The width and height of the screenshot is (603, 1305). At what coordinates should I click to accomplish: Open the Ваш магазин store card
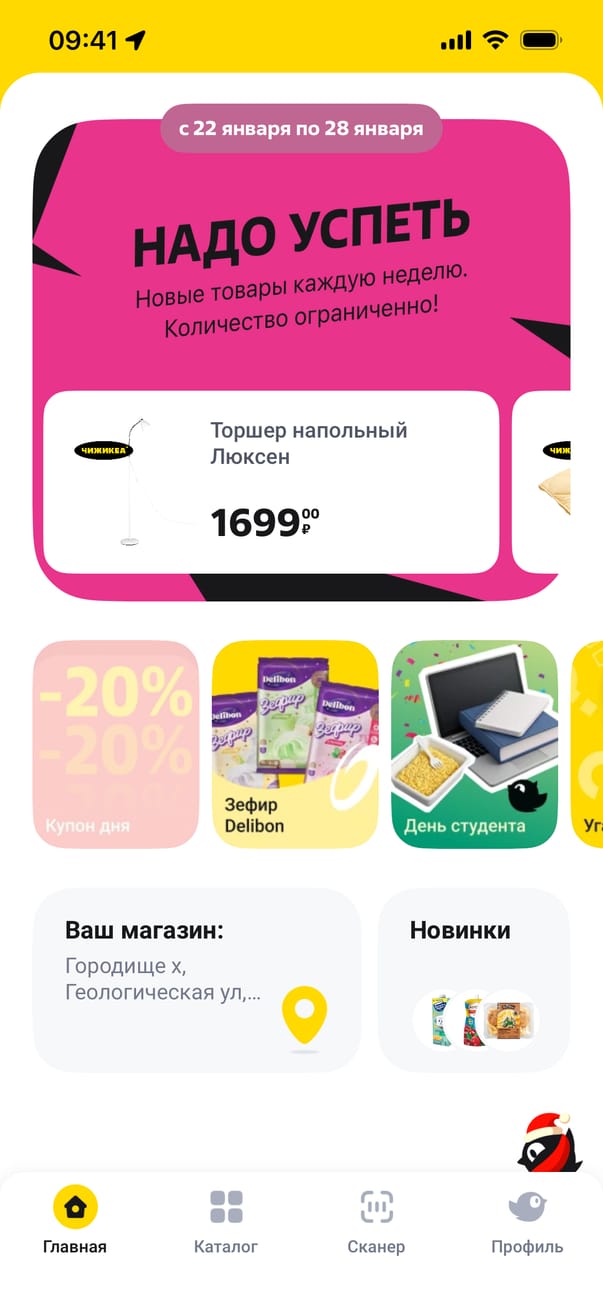(x=197, y=980)
